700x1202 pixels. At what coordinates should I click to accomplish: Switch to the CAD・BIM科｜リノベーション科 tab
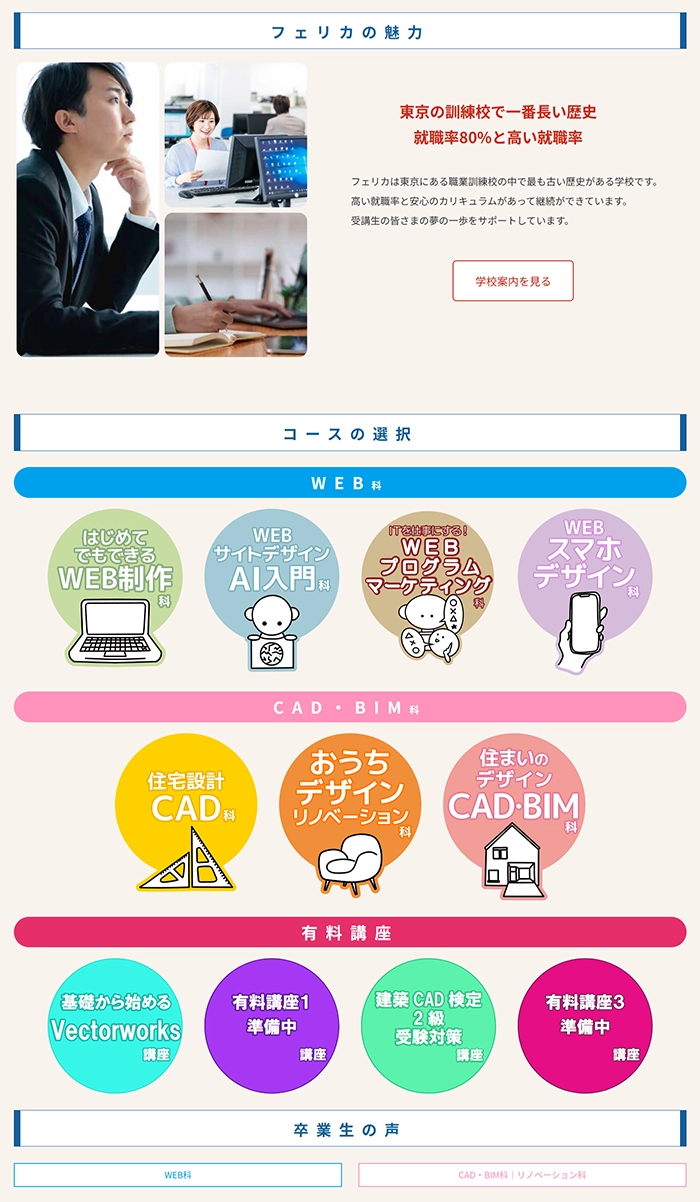pos(522,1175)
